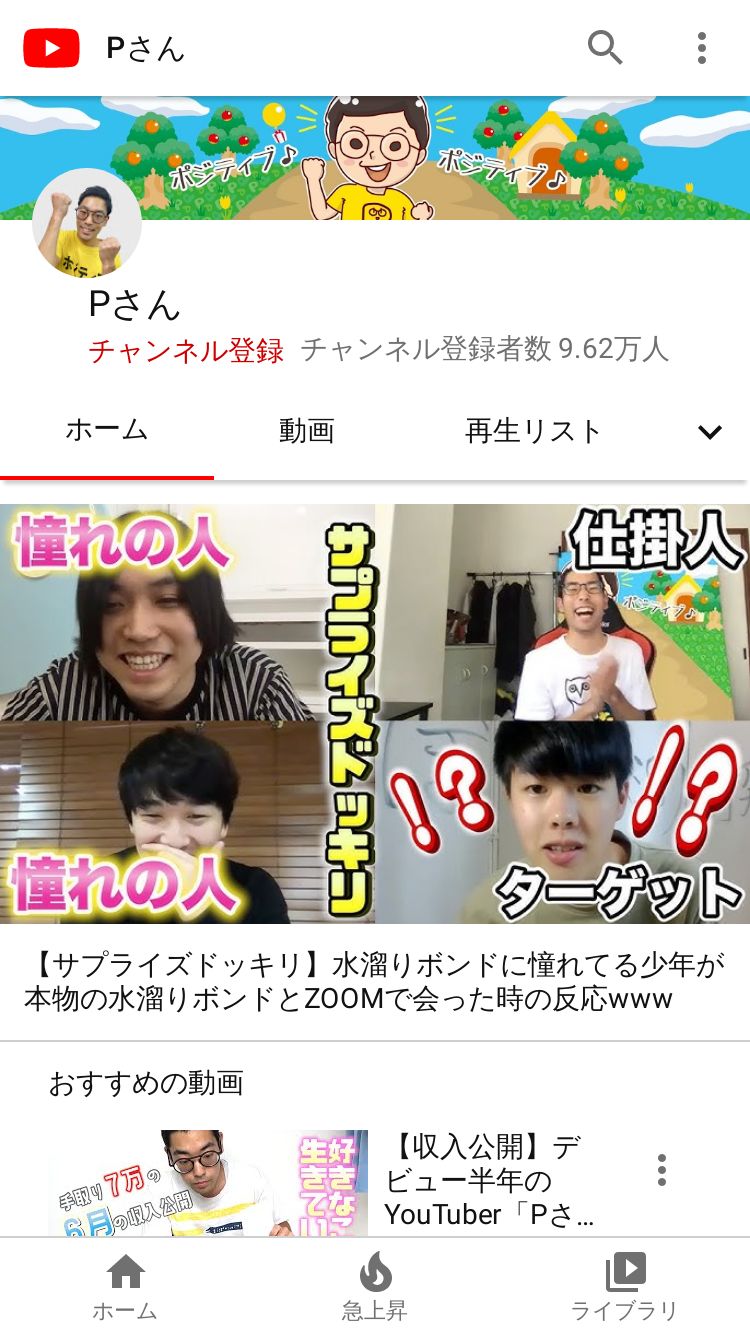
Task: Open the ライブラリ tab
Action: (625, 1286)
